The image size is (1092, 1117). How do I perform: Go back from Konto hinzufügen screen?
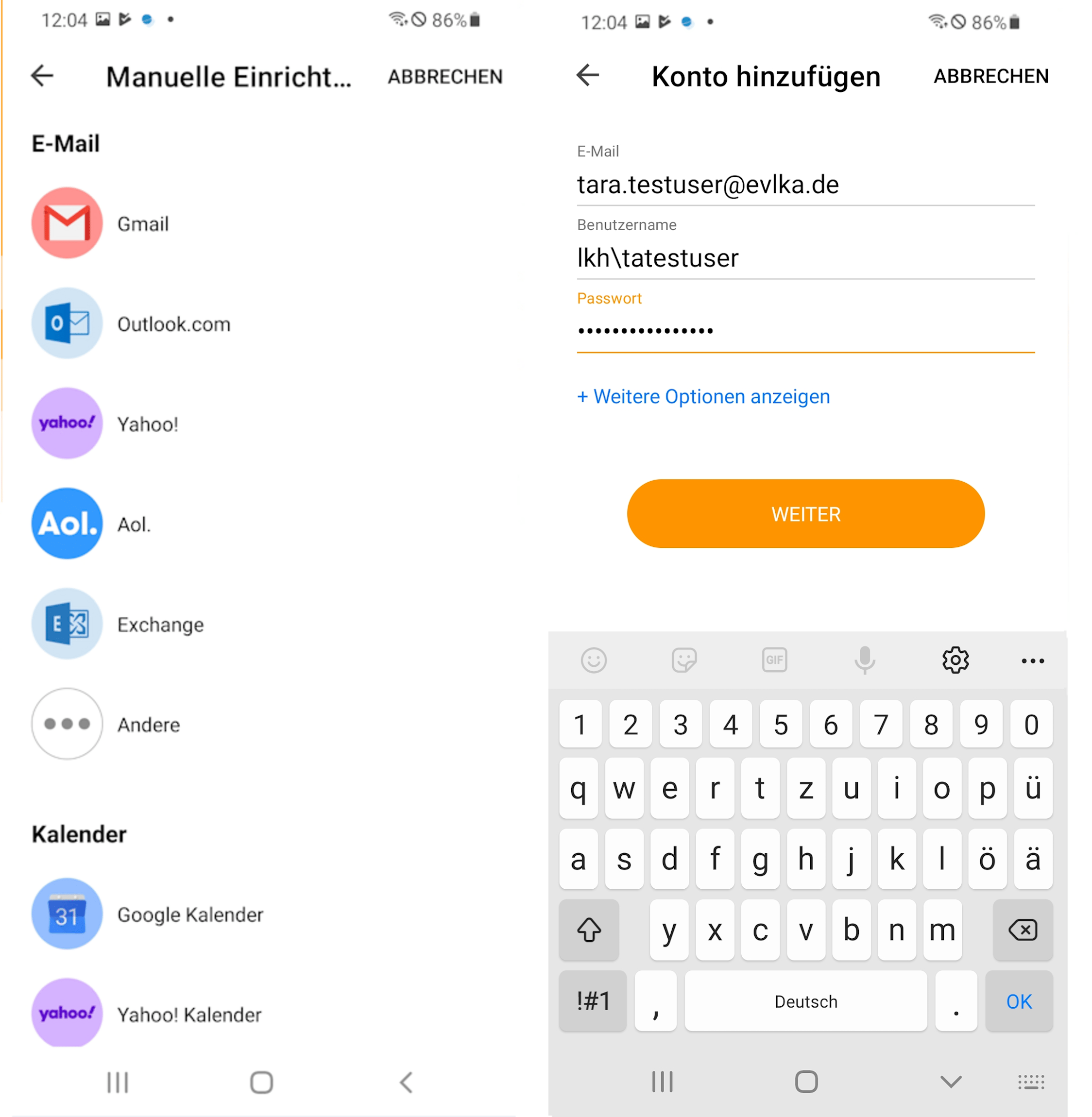[588, 75]
